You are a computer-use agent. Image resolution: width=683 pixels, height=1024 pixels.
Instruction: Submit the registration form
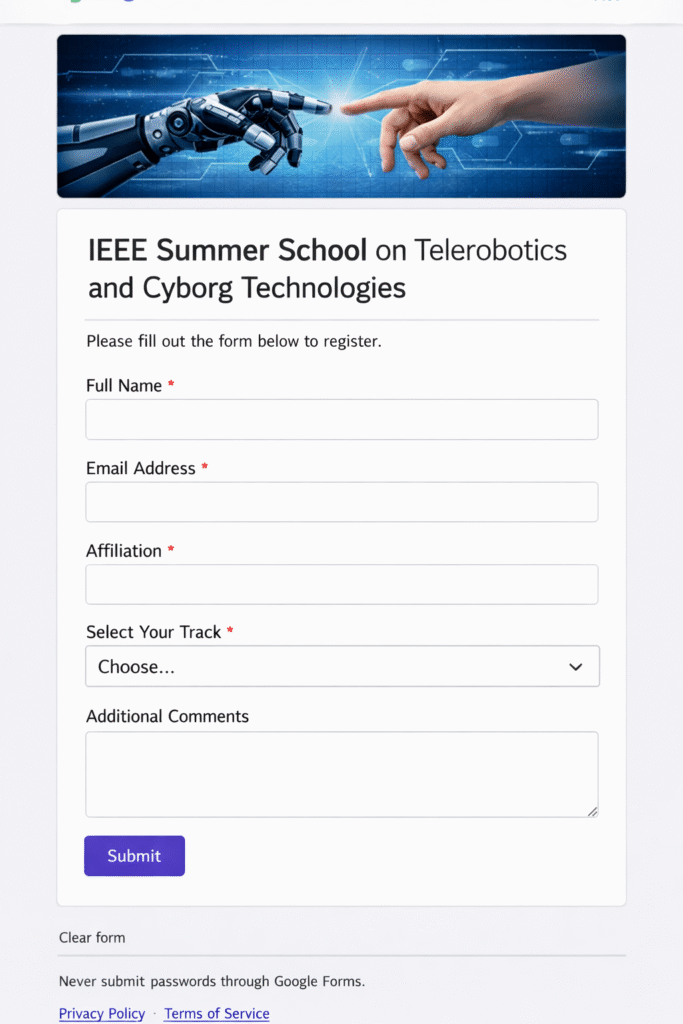click(x=134, y=856)
